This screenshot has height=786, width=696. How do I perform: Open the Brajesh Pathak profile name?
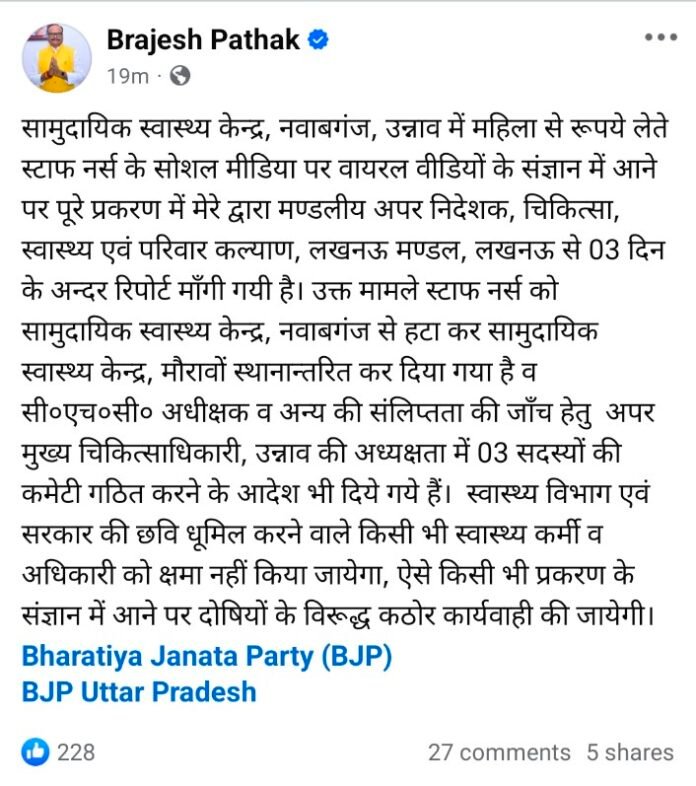tap(205, 40)
